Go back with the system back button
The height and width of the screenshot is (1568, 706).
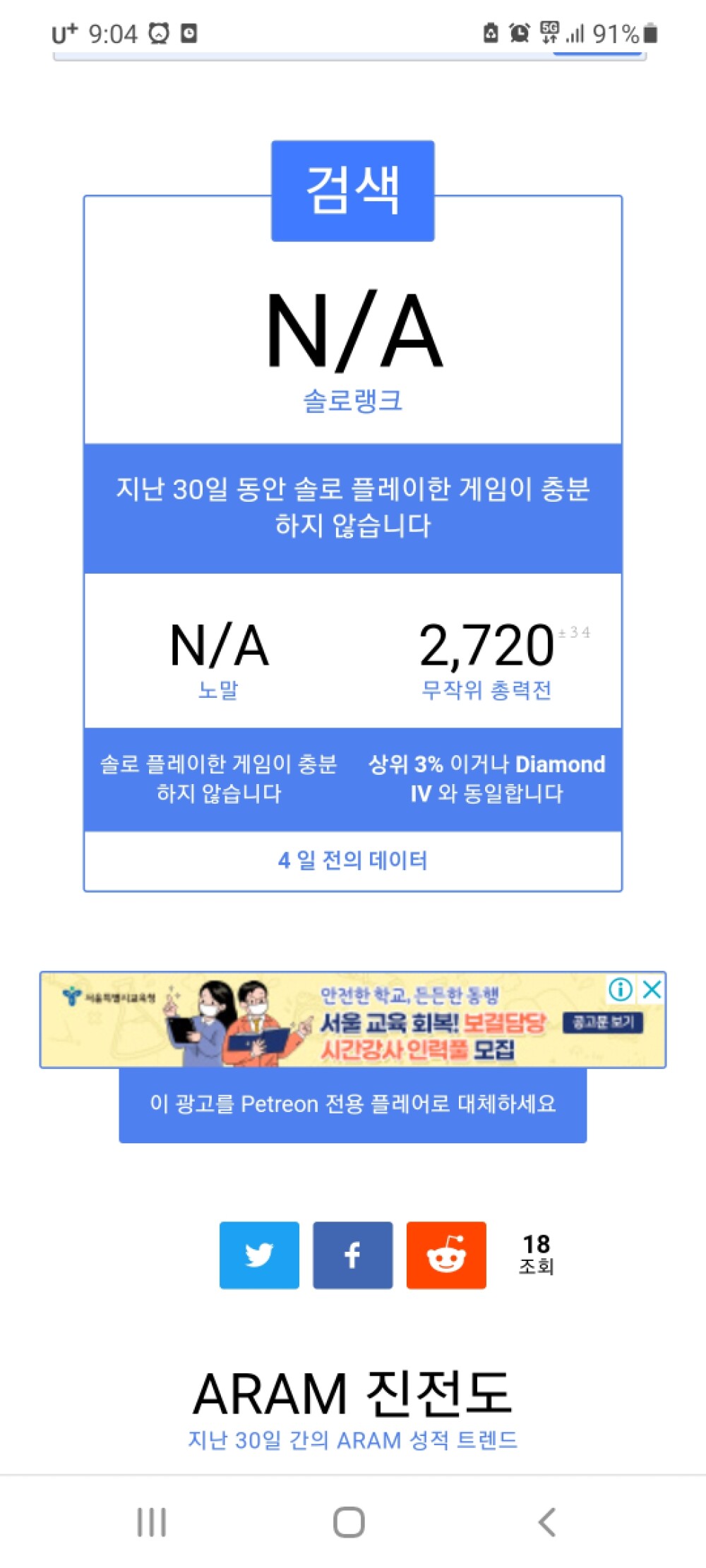pos(546,1522)
